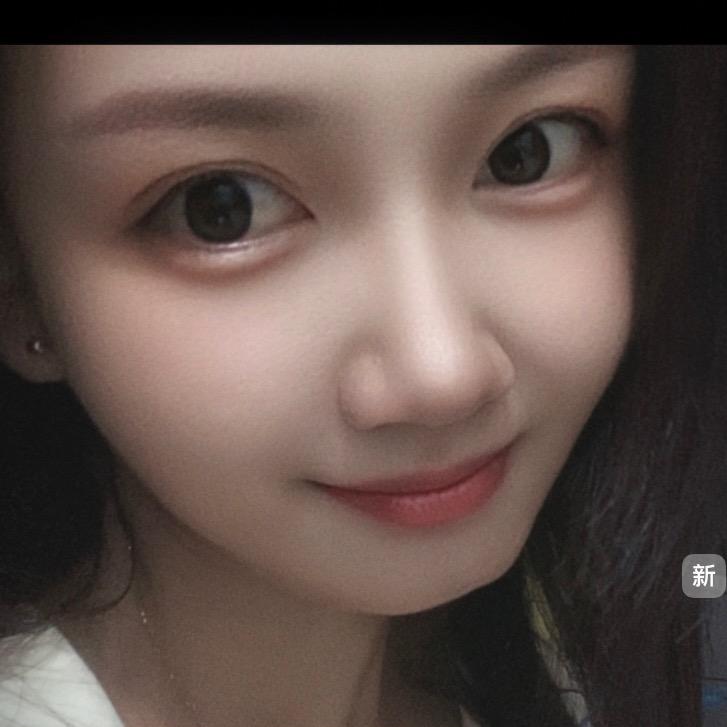Tap the floating 新 button

pos(704,576)
